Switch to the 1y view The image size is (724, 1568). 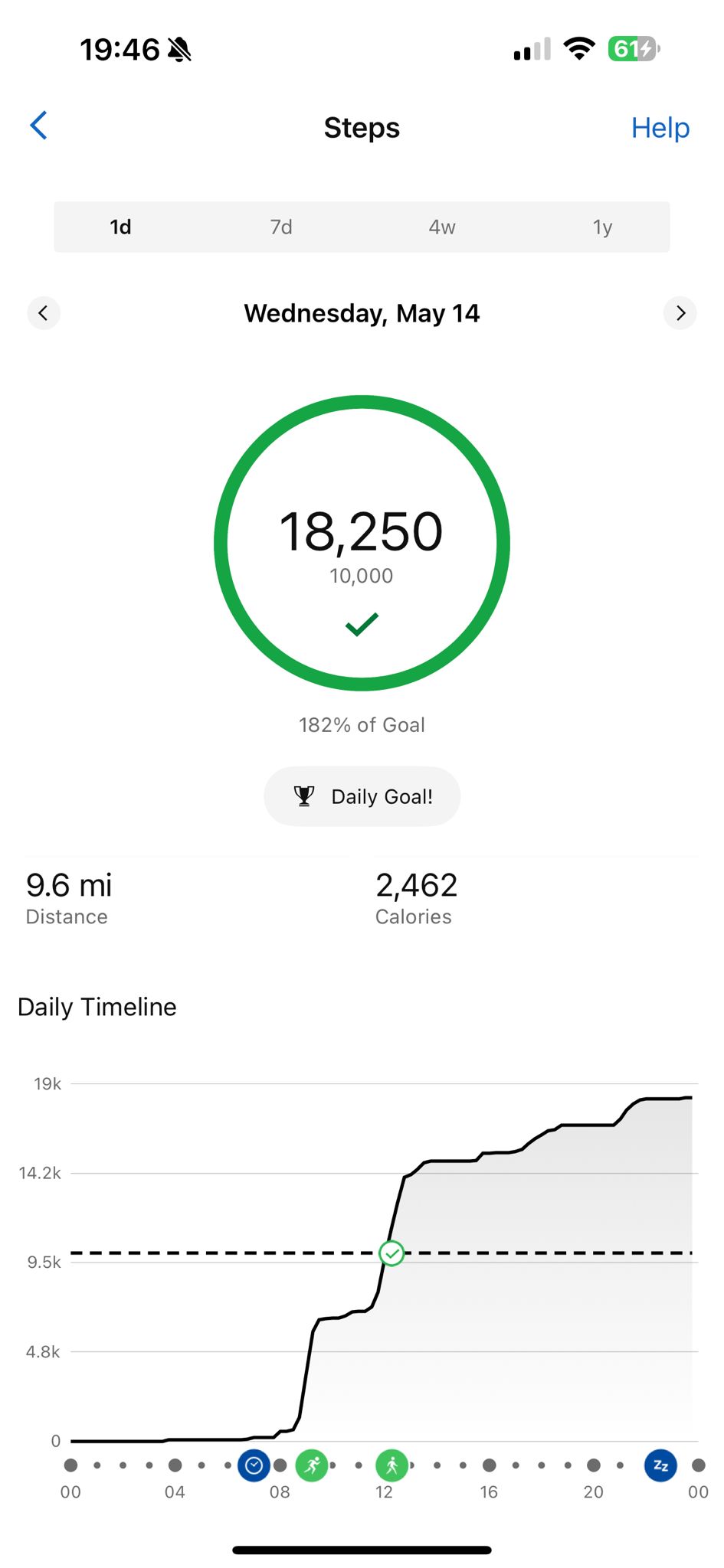click(x=602, y=227)
